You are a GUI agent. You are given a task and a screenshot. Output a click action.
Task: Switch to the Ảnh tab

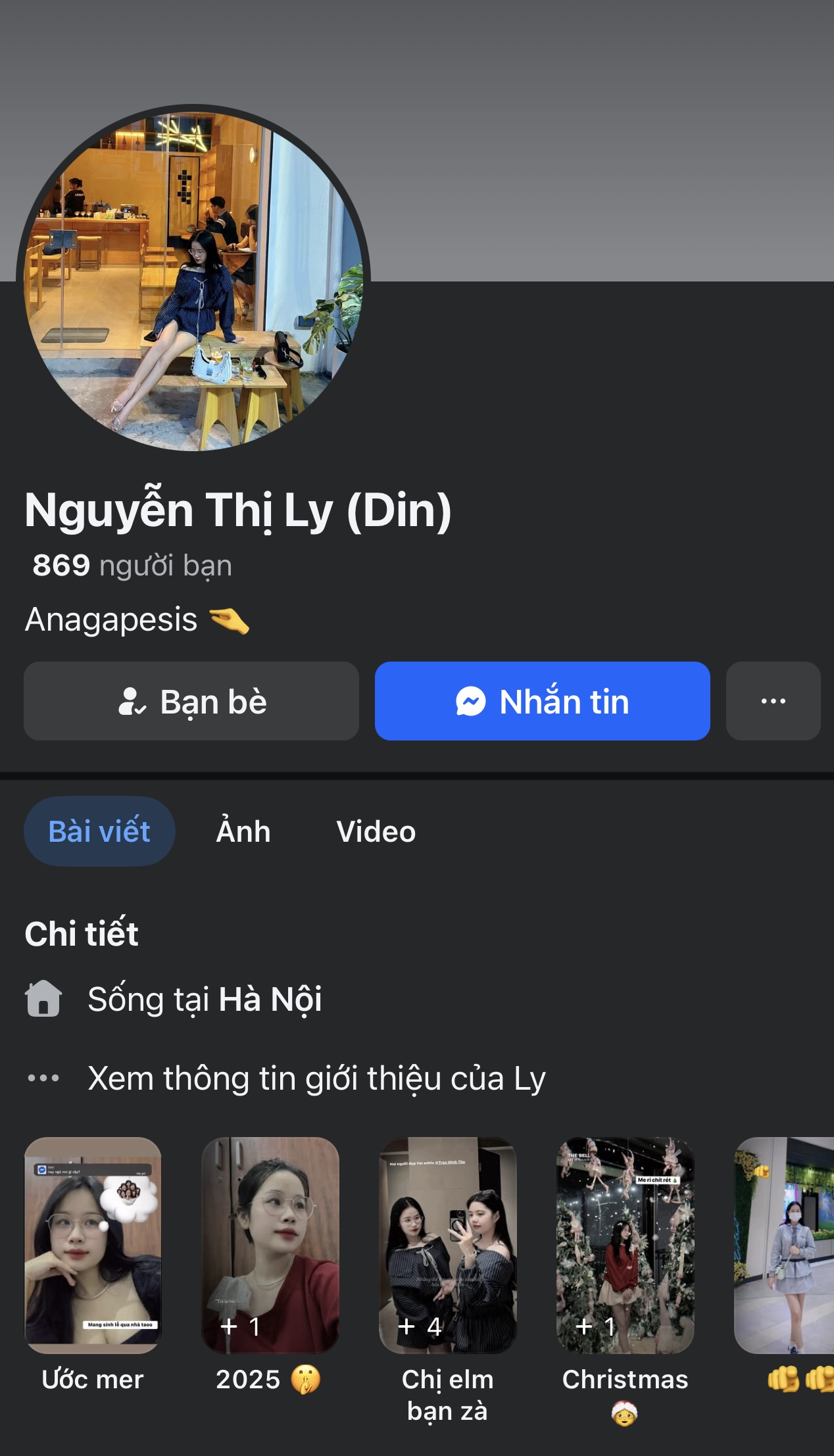(243, 831)
